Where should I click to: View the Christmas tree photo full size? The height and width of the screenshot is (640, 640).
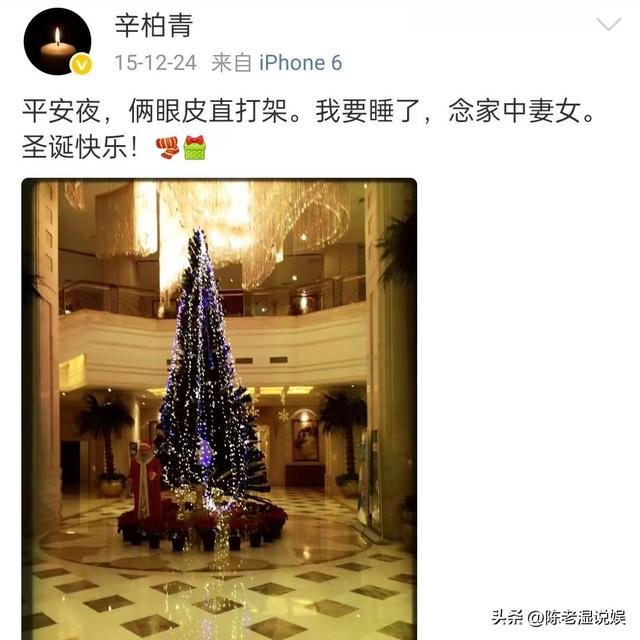(x=219, y=409)
